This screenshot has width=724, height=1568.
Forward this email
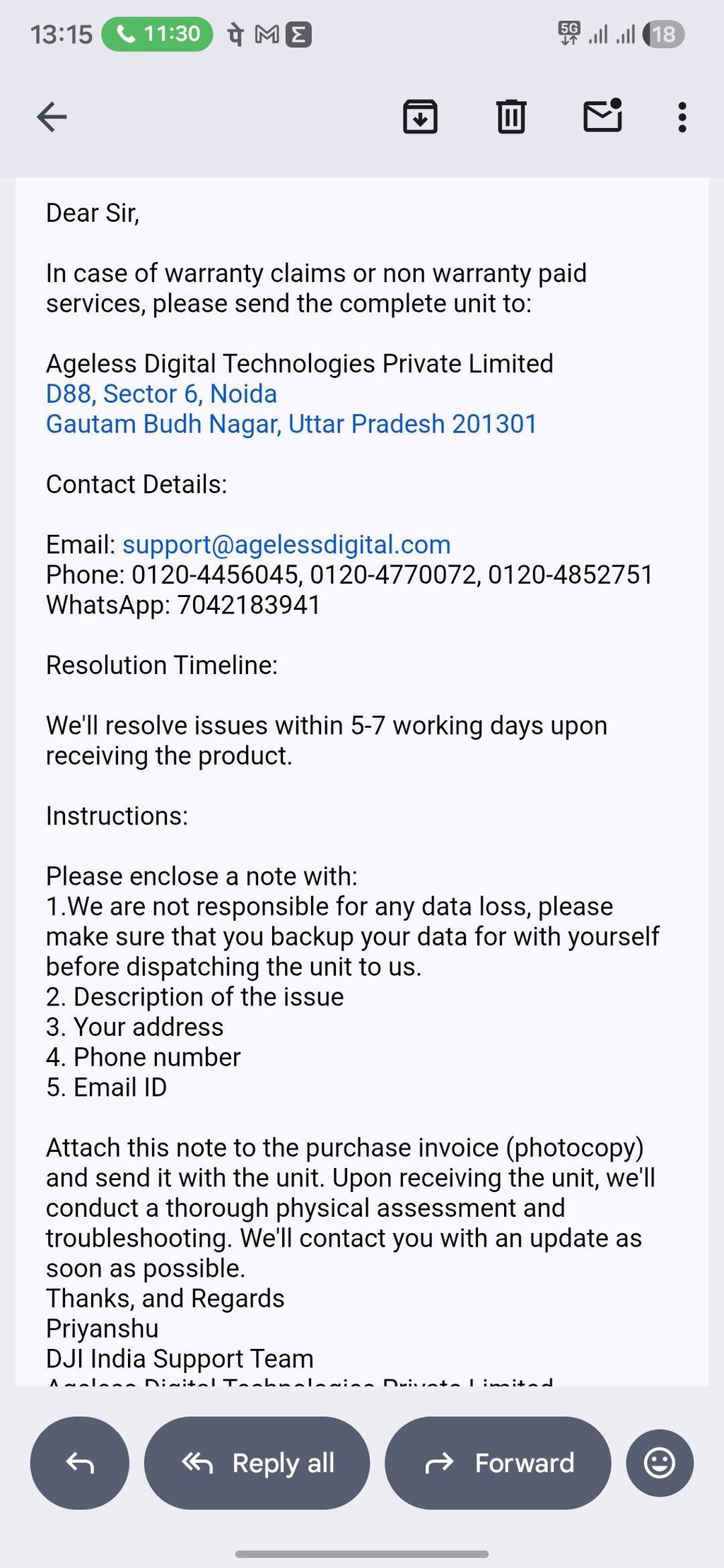pos(498,1463)
